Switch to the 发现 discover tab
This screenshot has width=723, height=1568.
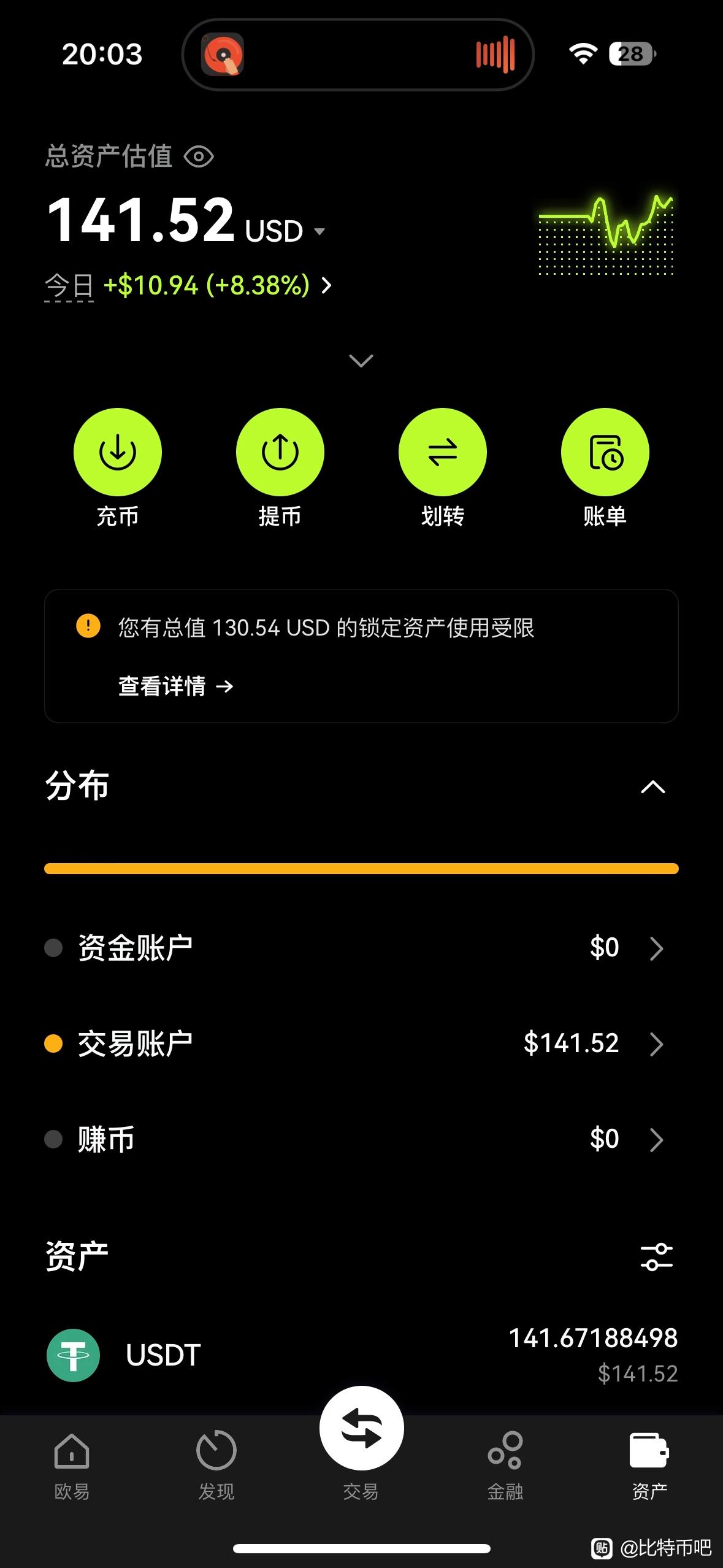216,1466
